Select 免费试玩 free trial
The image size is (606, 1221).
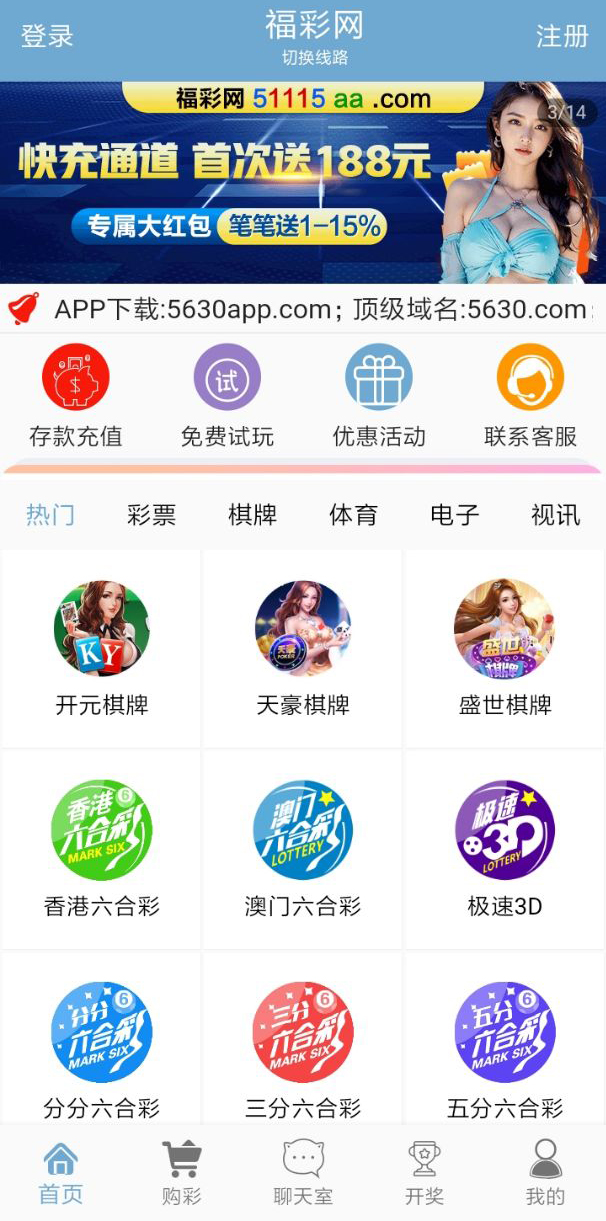[227, 397]
